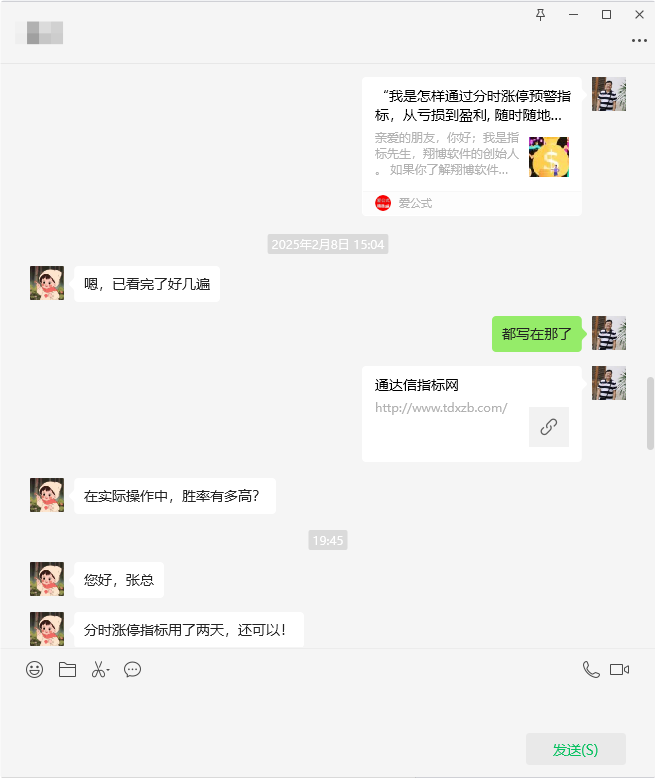The width and height of the screenshot is (655, 778).
Task: Open contact avatar beside 您好，张总
Action: pos(47,579)
